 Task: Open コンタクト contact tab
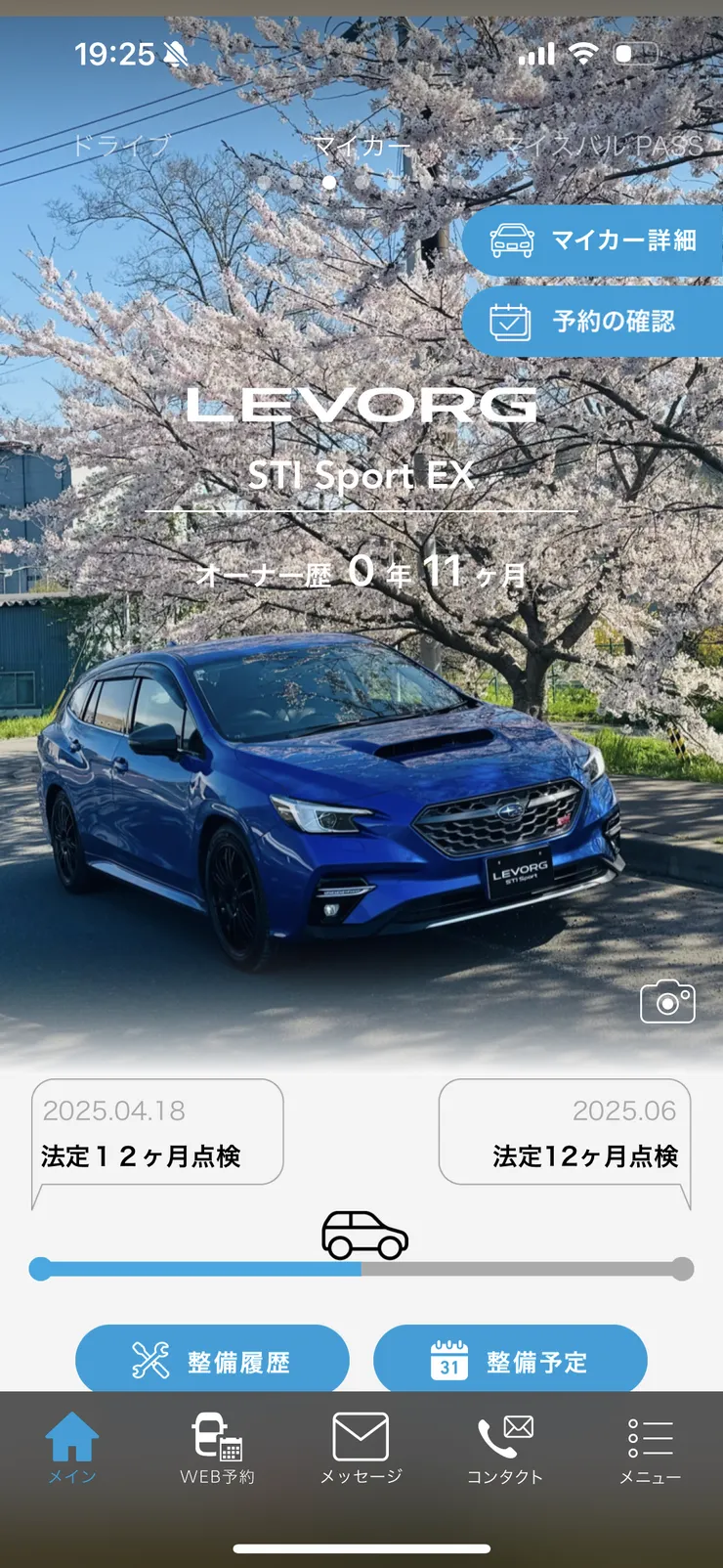[x=504, y=1449]
